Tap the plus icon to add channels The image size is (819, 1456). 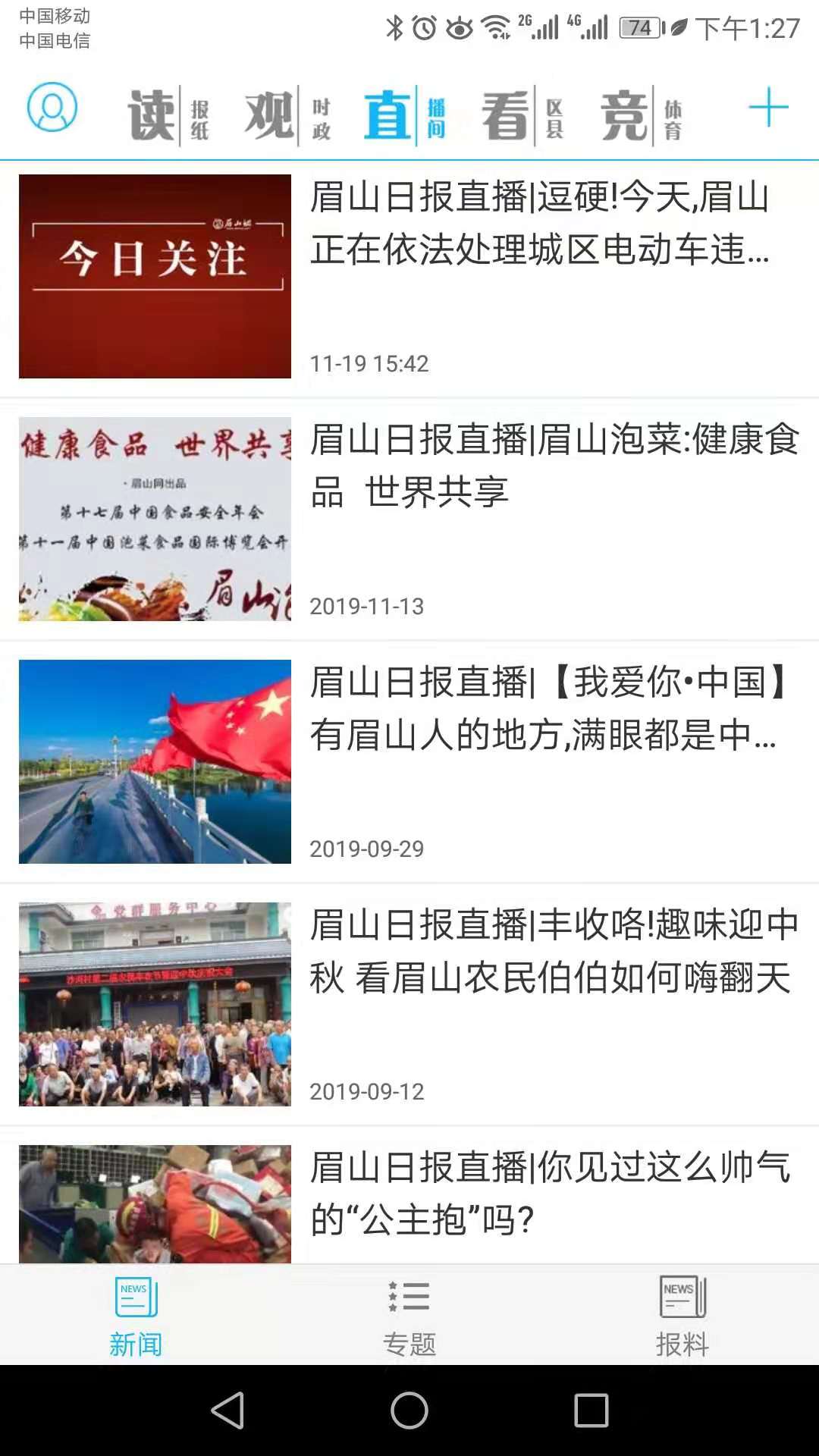point(768,107)
